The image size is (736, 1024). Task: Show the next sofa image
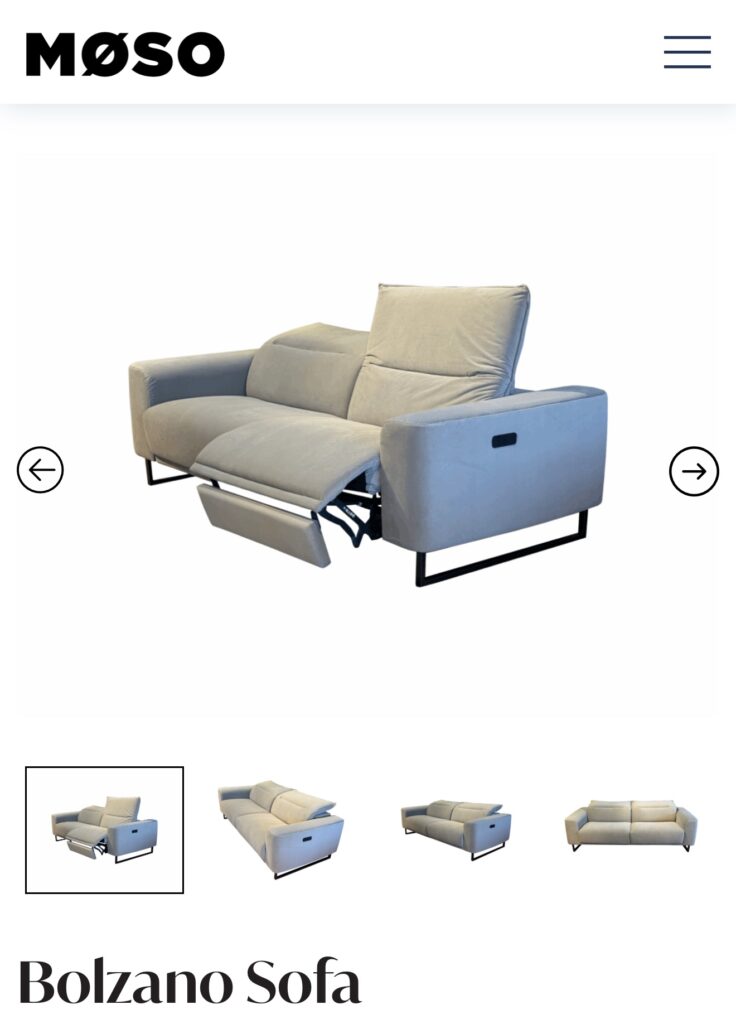pos(693,471)
